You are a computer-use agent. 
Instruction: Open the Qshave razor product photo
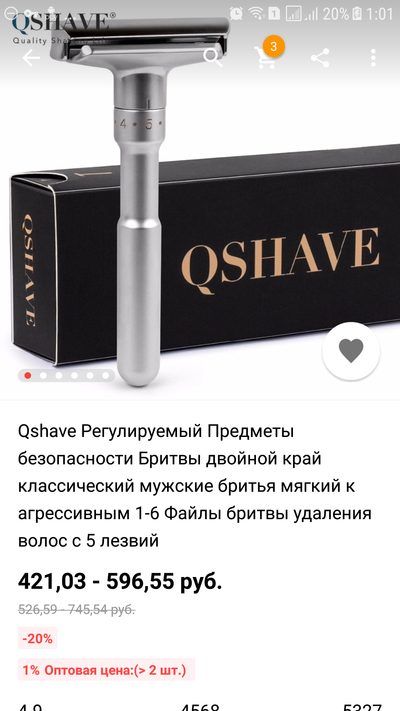[x=200, y=200]
